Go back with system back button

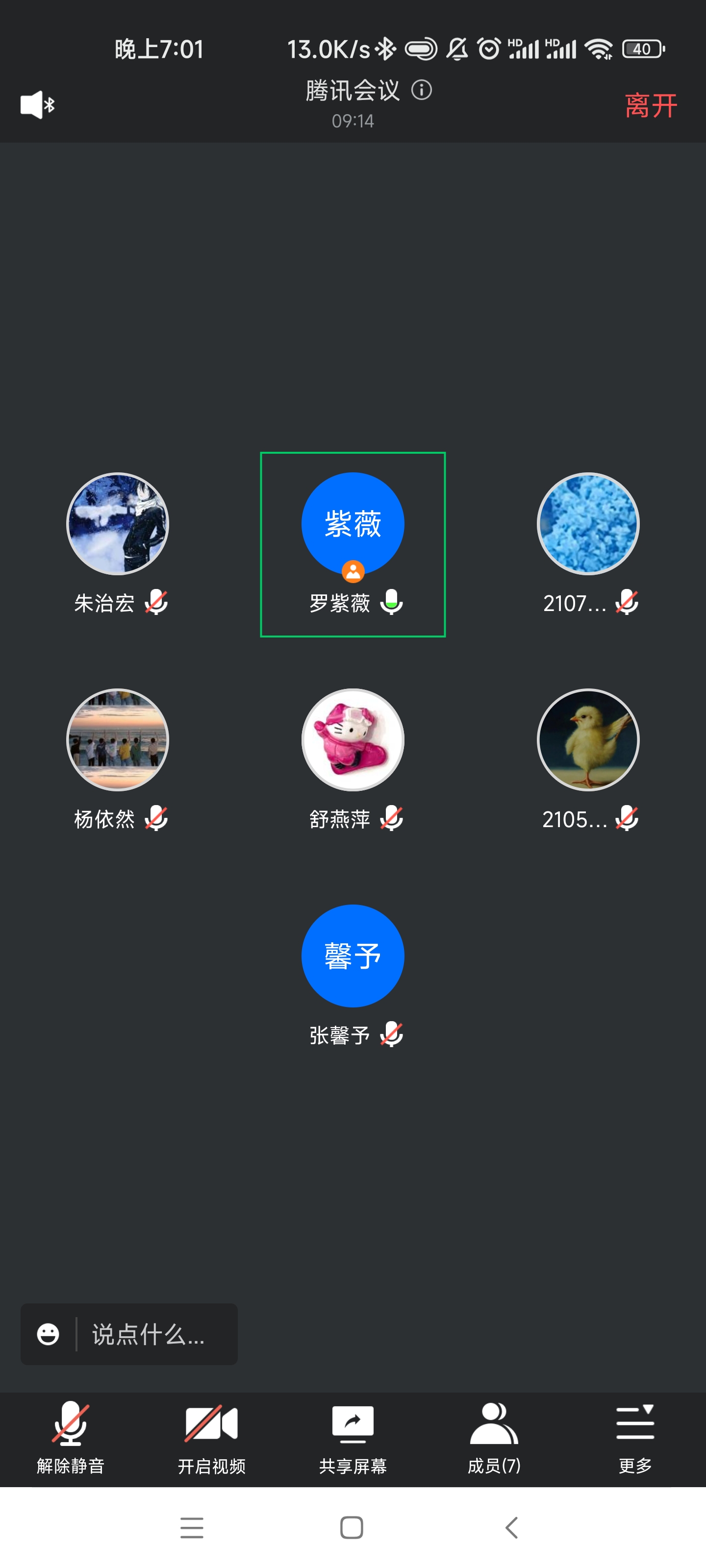pyautogui.click(x=512, y=1527)
